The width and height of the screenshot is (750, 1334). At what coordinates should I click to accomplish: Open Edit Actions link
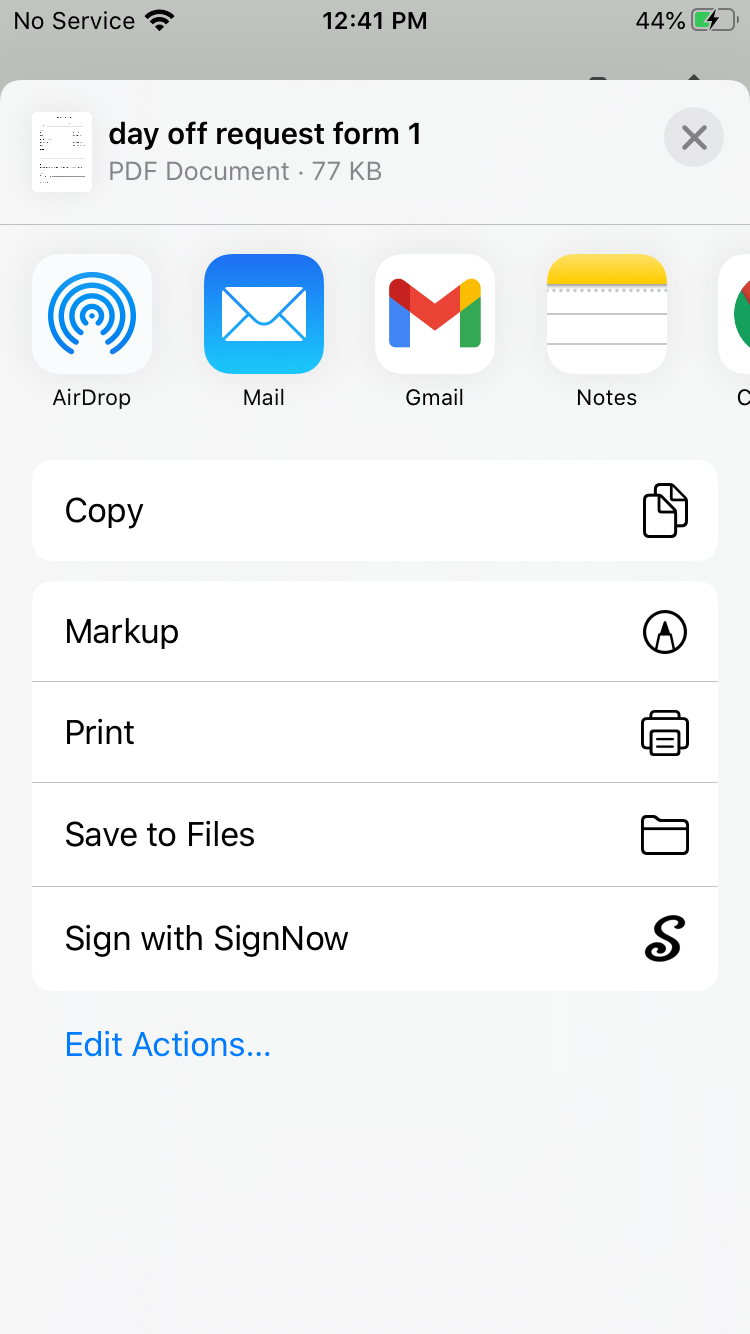168,1044
